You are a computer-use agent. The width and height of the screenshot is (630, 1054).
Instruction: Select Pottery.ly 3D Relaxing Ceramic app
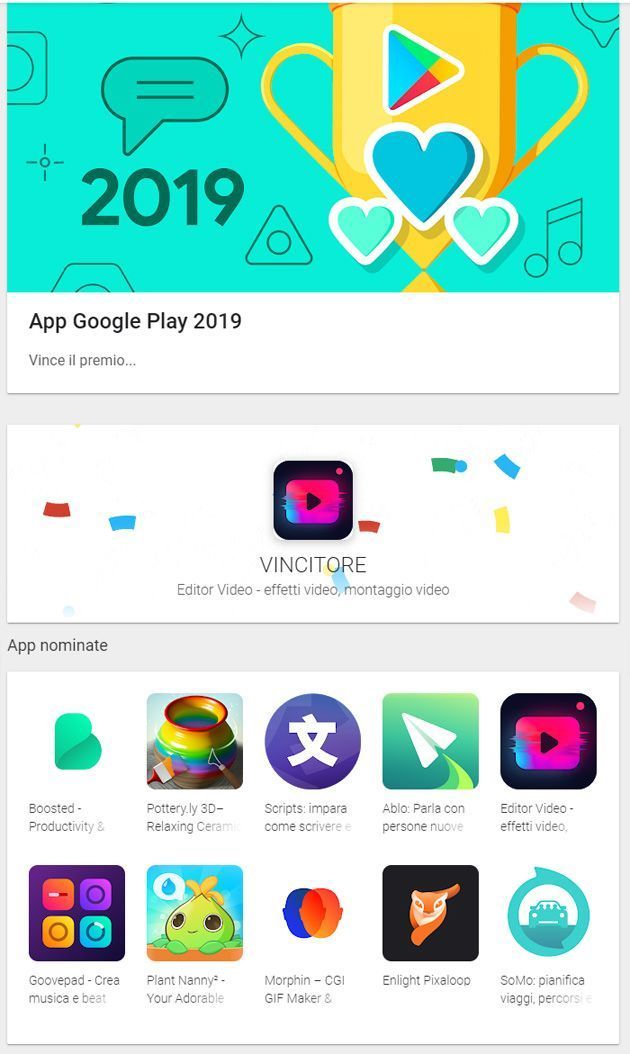pos(194,741)
